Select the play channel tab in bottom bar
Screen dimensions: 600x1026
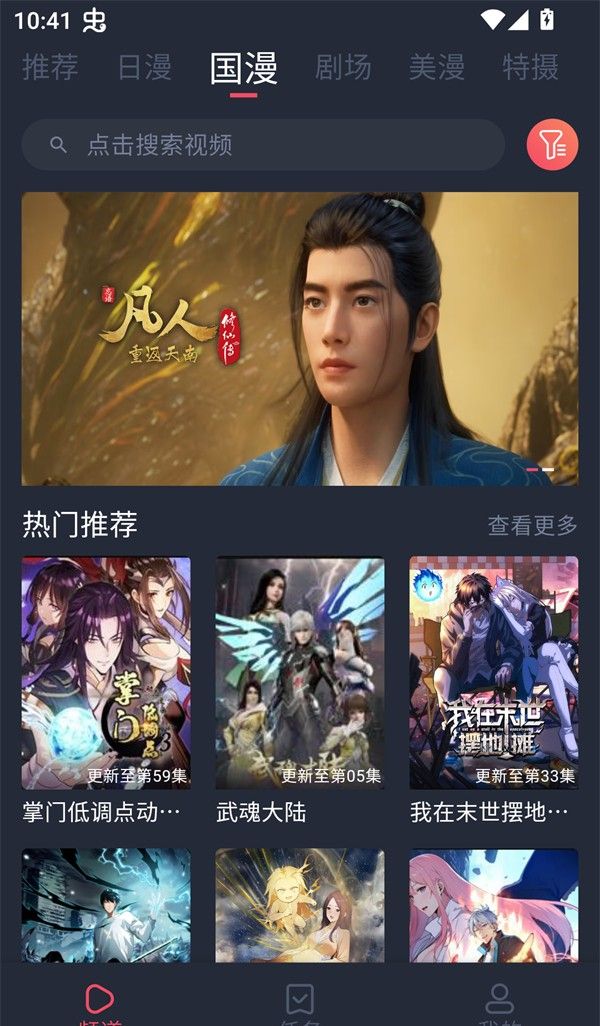[99, 1000]
